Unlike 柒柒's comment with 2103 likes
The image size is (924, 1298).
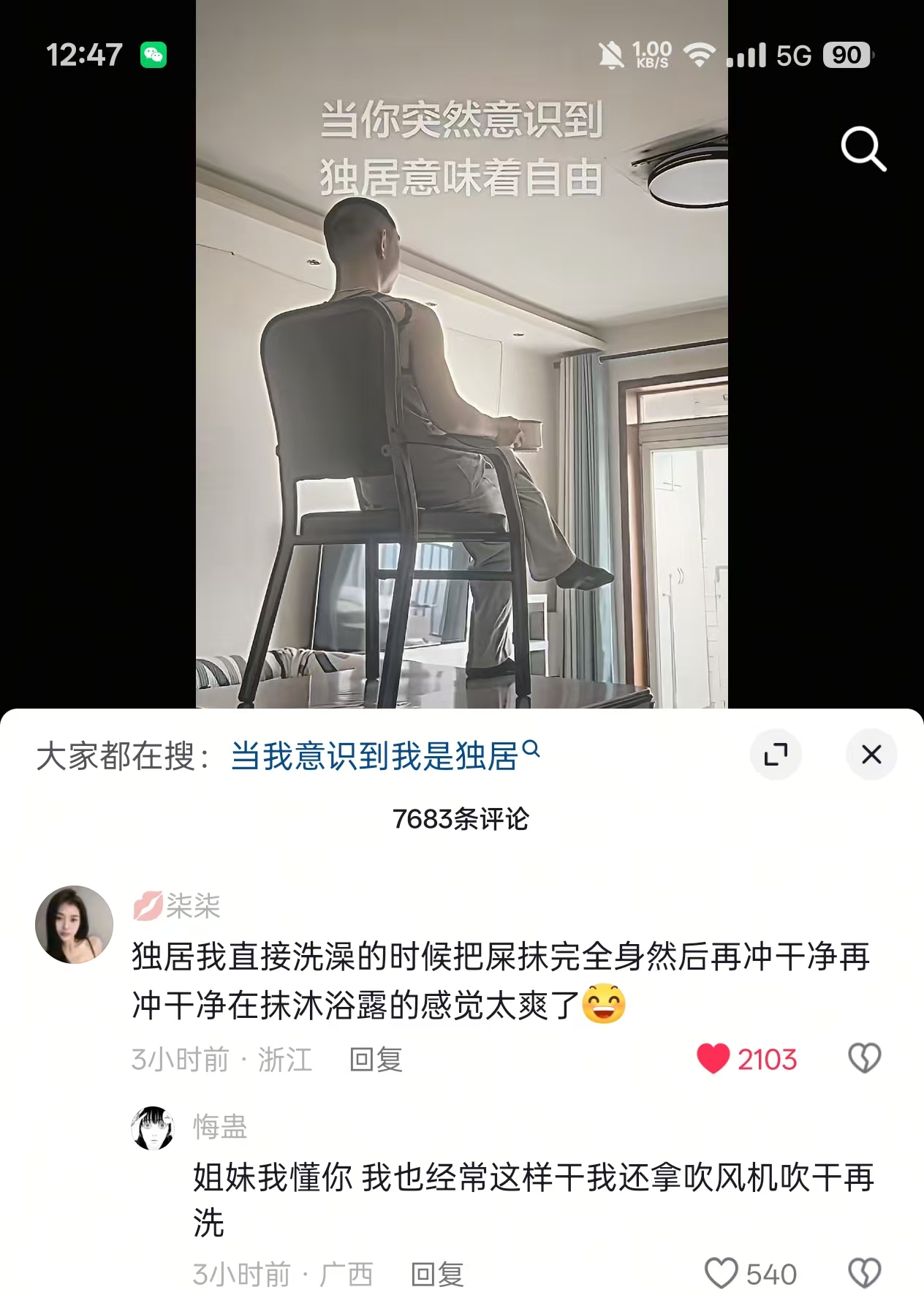pos(713,1058)
